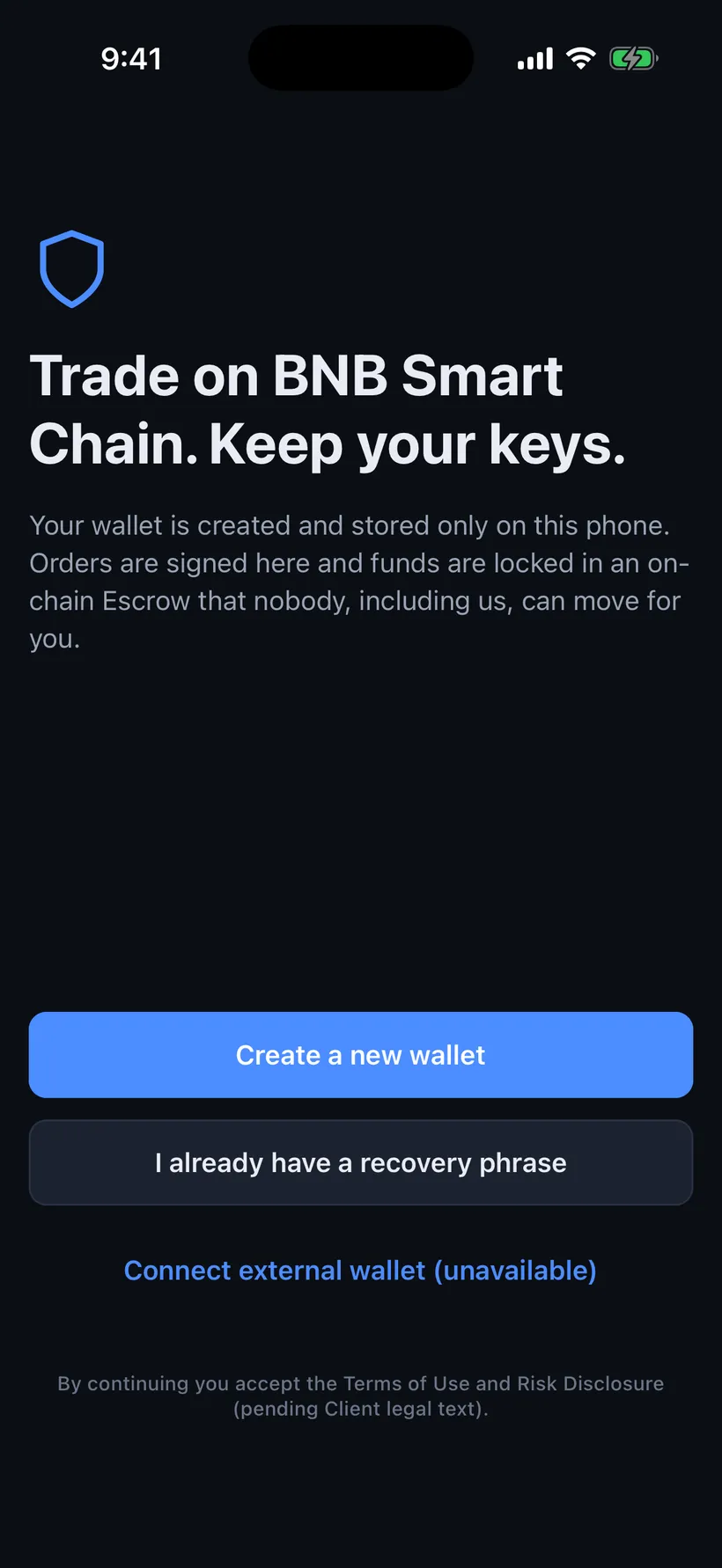Open Connect external wallet link
This screenshot has height=1568, width=722.
click(360, 1270)
